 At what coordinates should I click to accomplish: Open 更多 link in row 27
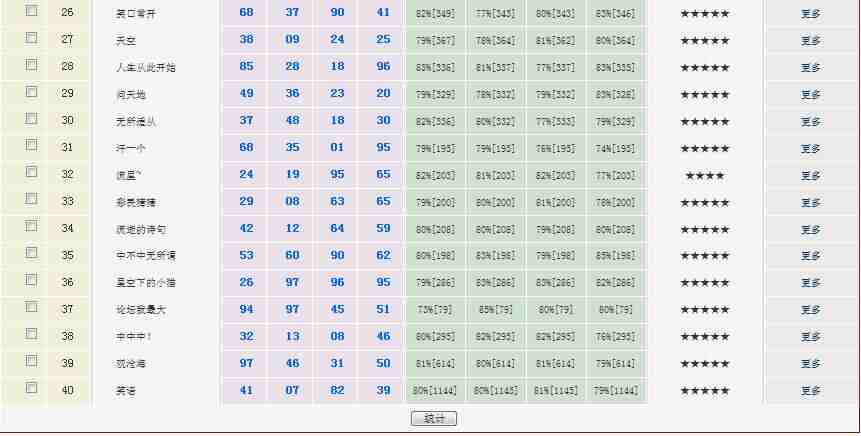(x=810, y=41)
